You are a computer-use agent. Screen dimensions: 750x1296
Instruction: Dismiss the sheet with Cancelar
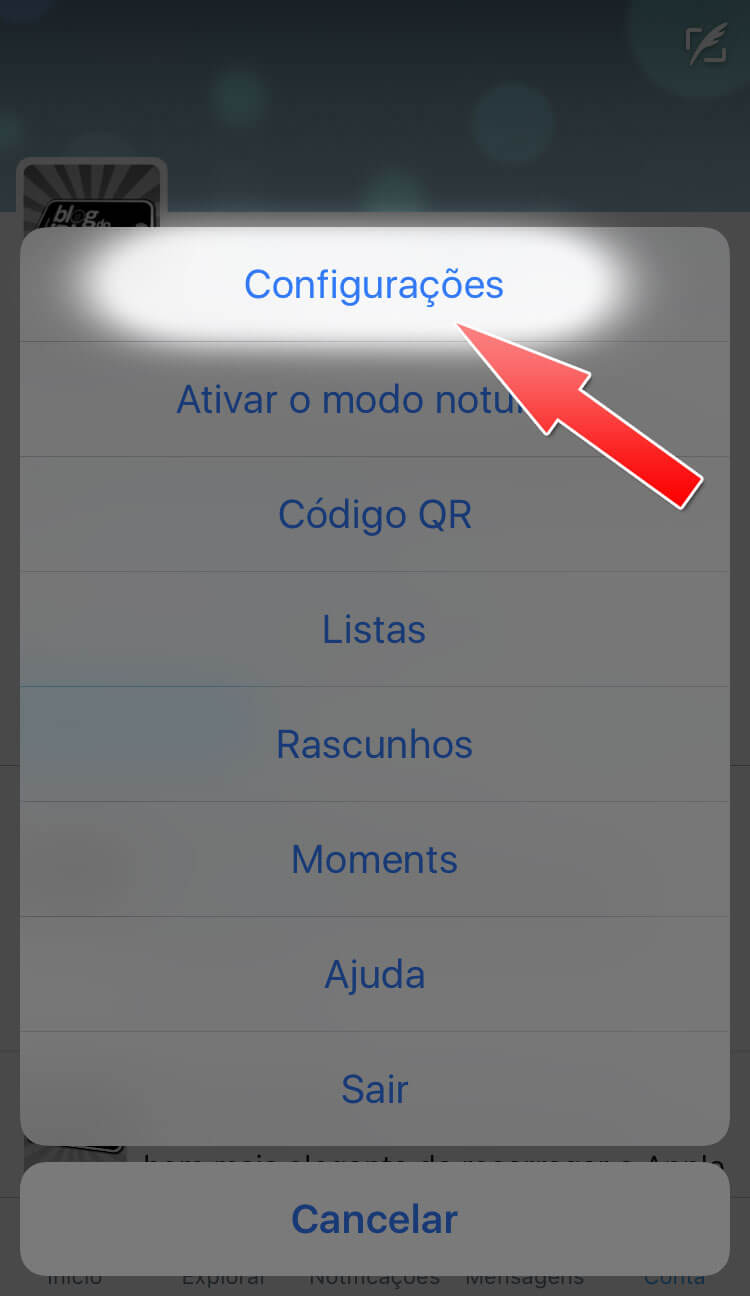coord(374,1219)
